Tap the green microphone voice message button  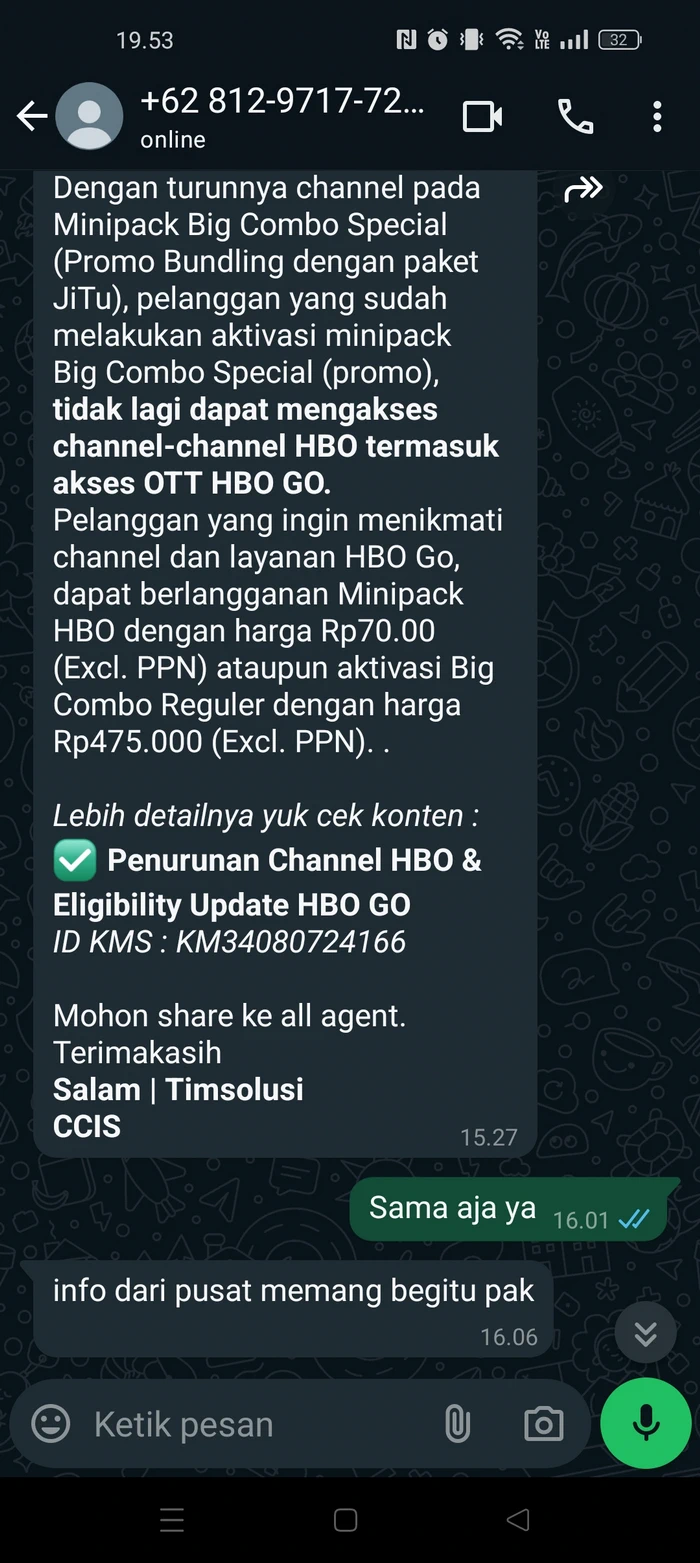coord(646,1423)
